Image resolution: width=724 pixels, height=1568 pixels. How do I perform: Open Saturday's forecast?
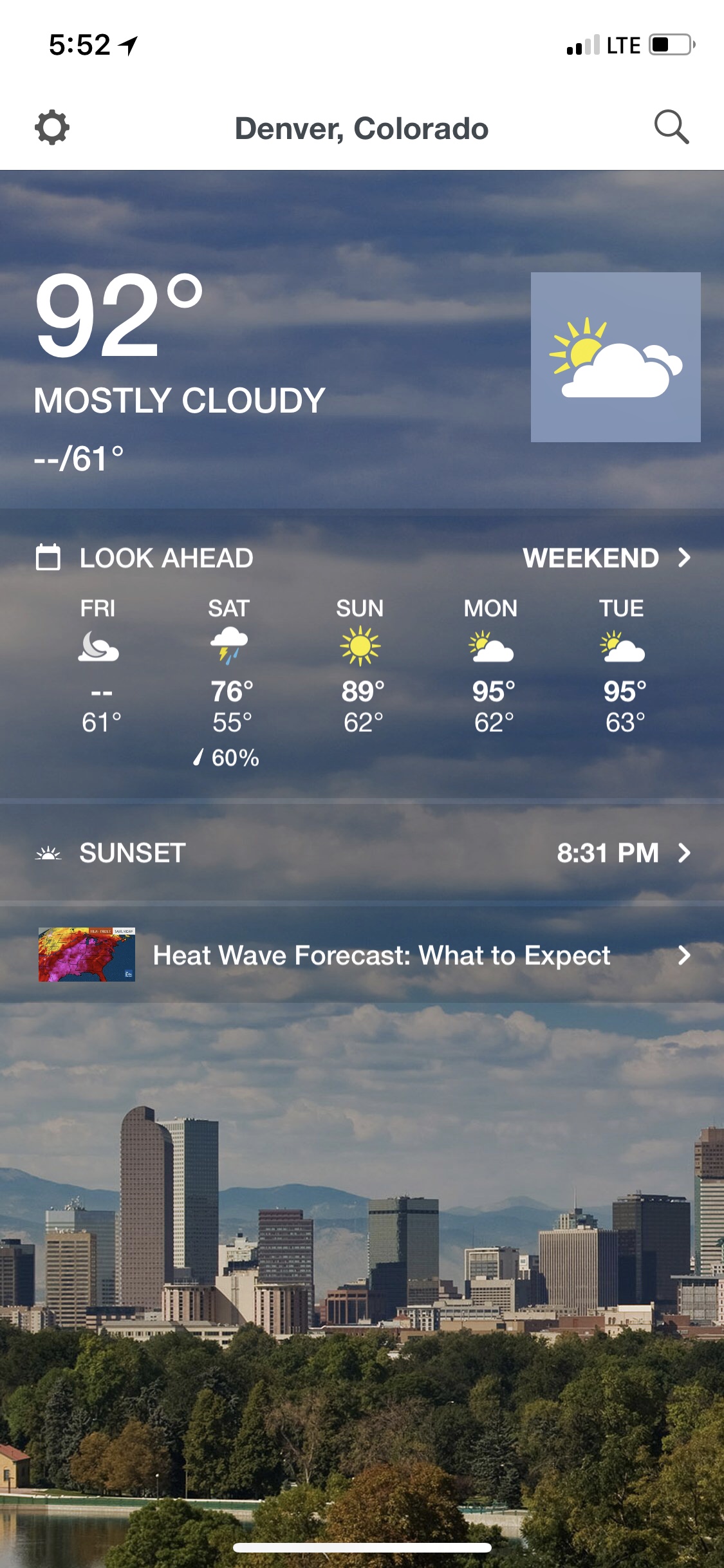click(230, 682)
